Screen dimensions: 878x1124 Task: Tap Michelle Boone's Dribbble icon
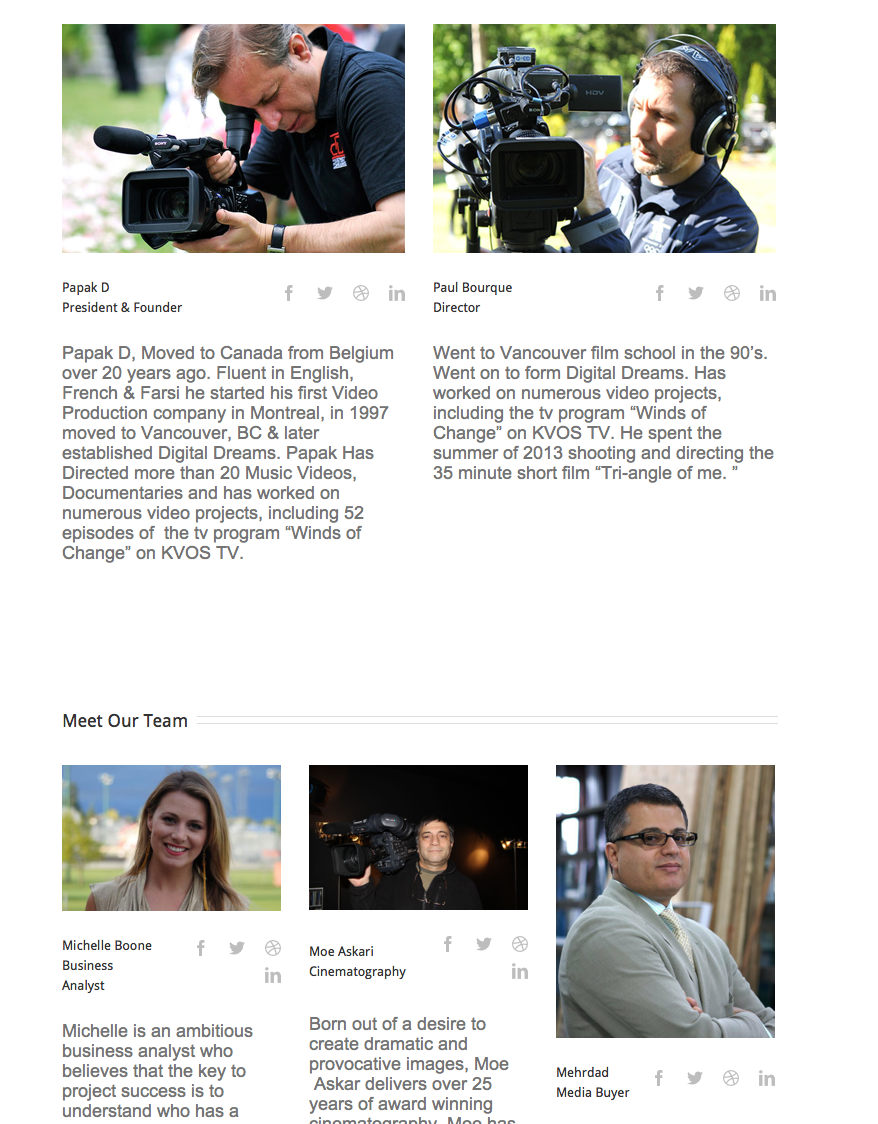click(x=273, y=948)
